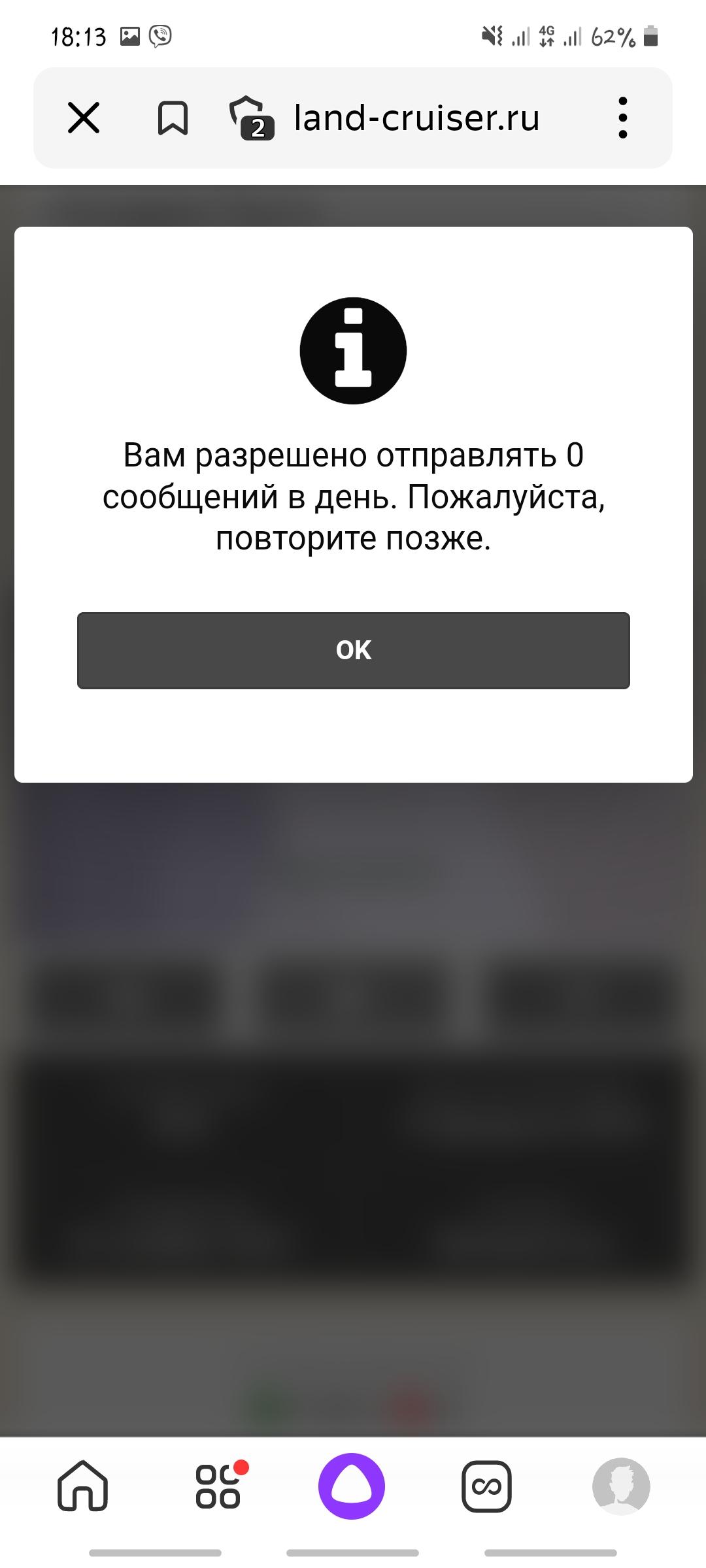Launch the Alice voice assistant
Screen dimensions: 706x1568
click(352, 1486)
